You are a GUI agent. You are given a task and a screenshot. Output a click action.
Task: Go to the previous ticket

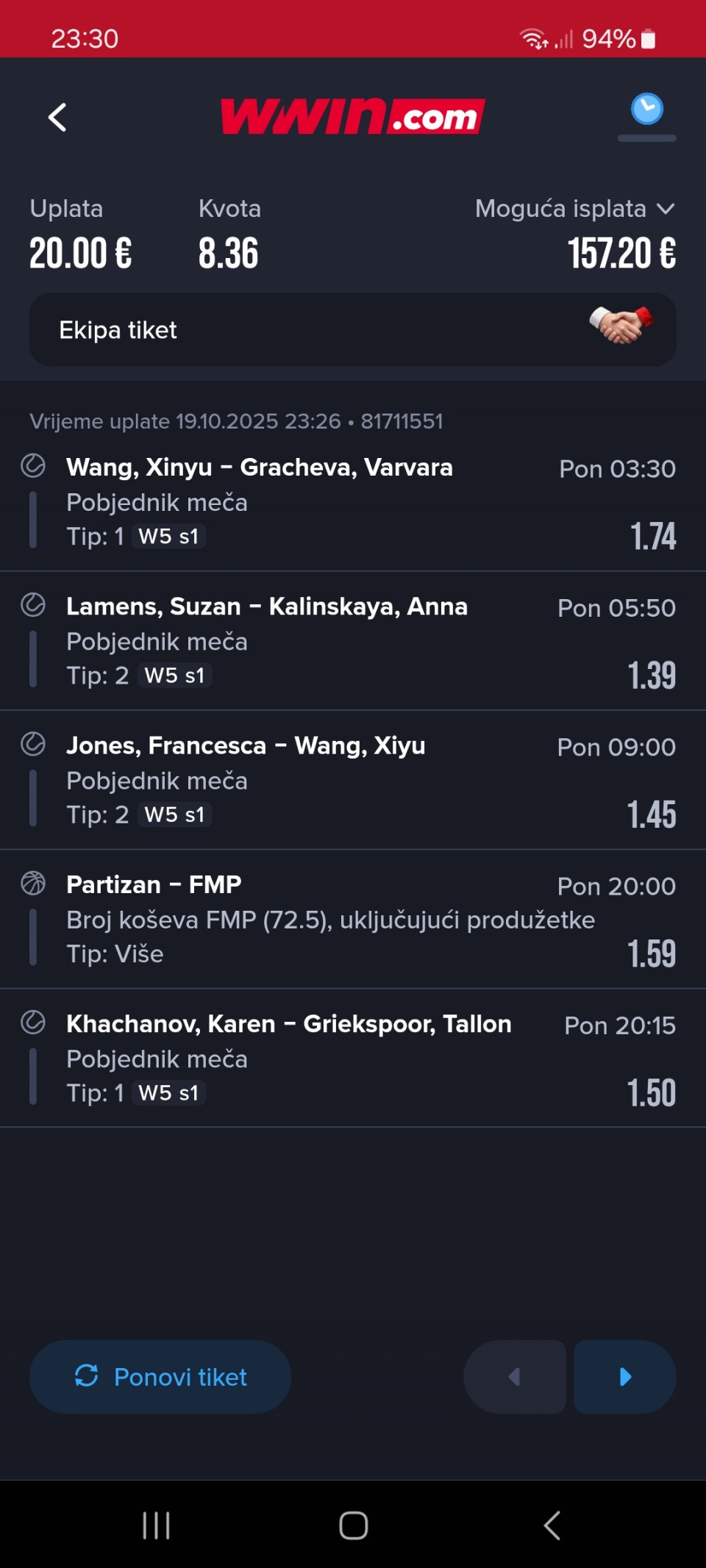click(515, 1376)
